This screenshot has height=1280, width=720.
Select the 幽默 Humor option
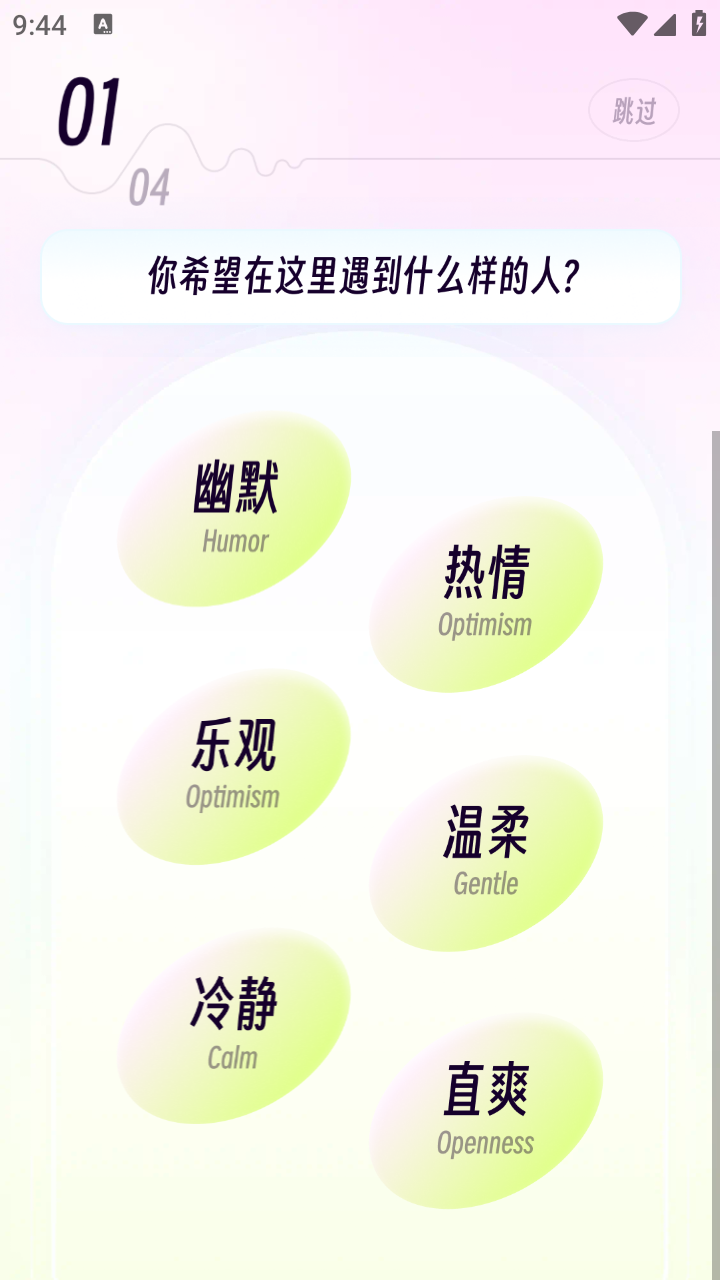click(x=234, y=509)
